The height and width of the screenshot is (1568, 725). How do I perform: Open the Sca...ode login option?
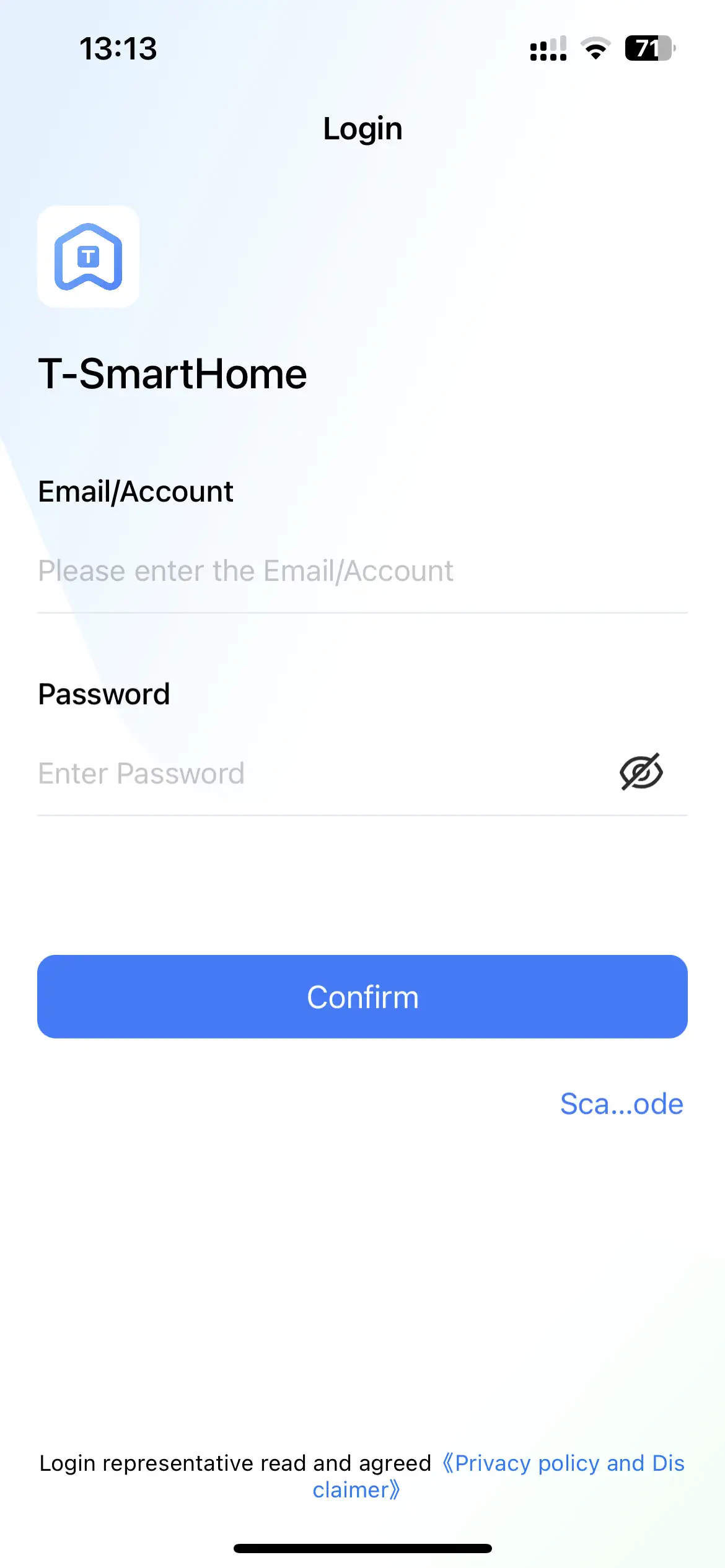pos(621,1104)
